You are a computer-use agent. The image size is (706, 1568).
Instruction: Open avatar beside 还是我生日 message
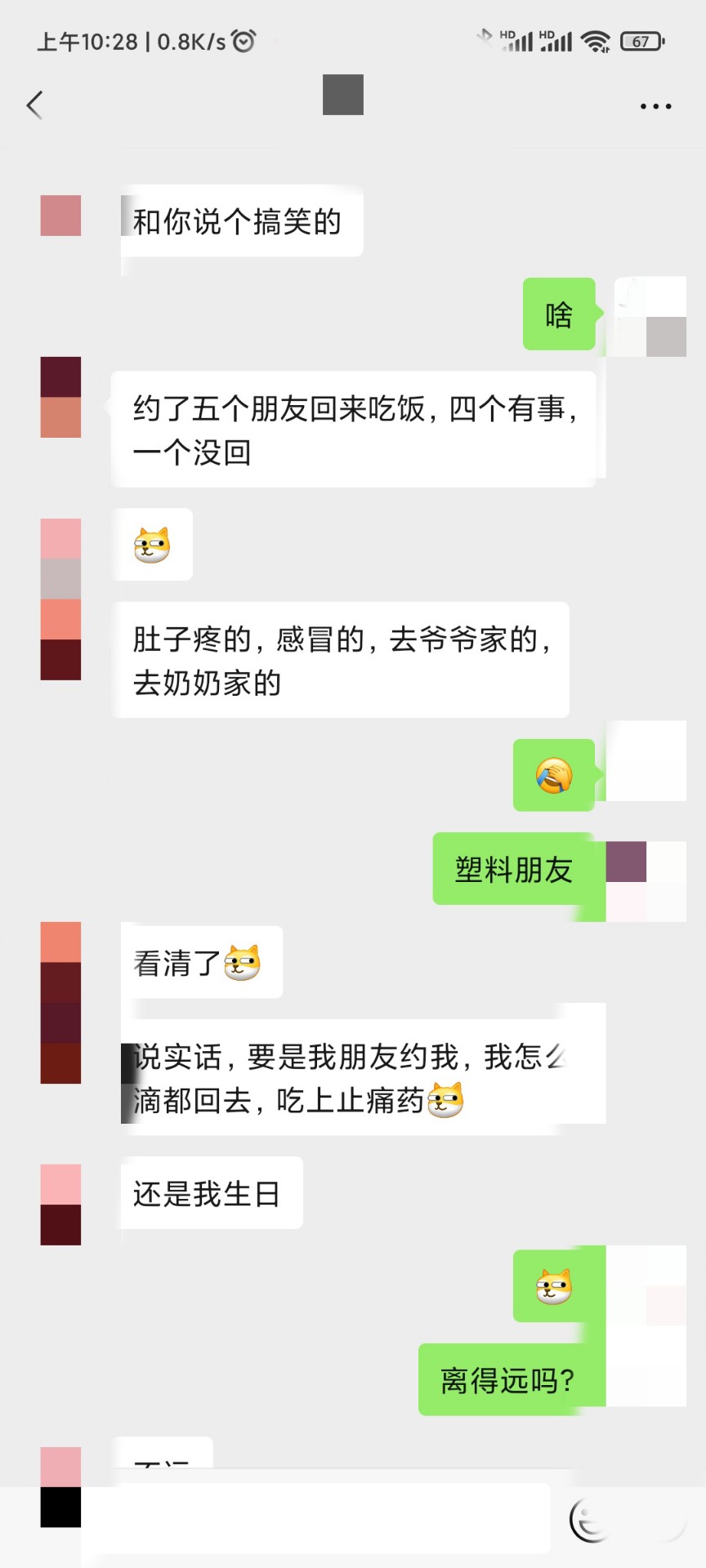click(60, 1204)
